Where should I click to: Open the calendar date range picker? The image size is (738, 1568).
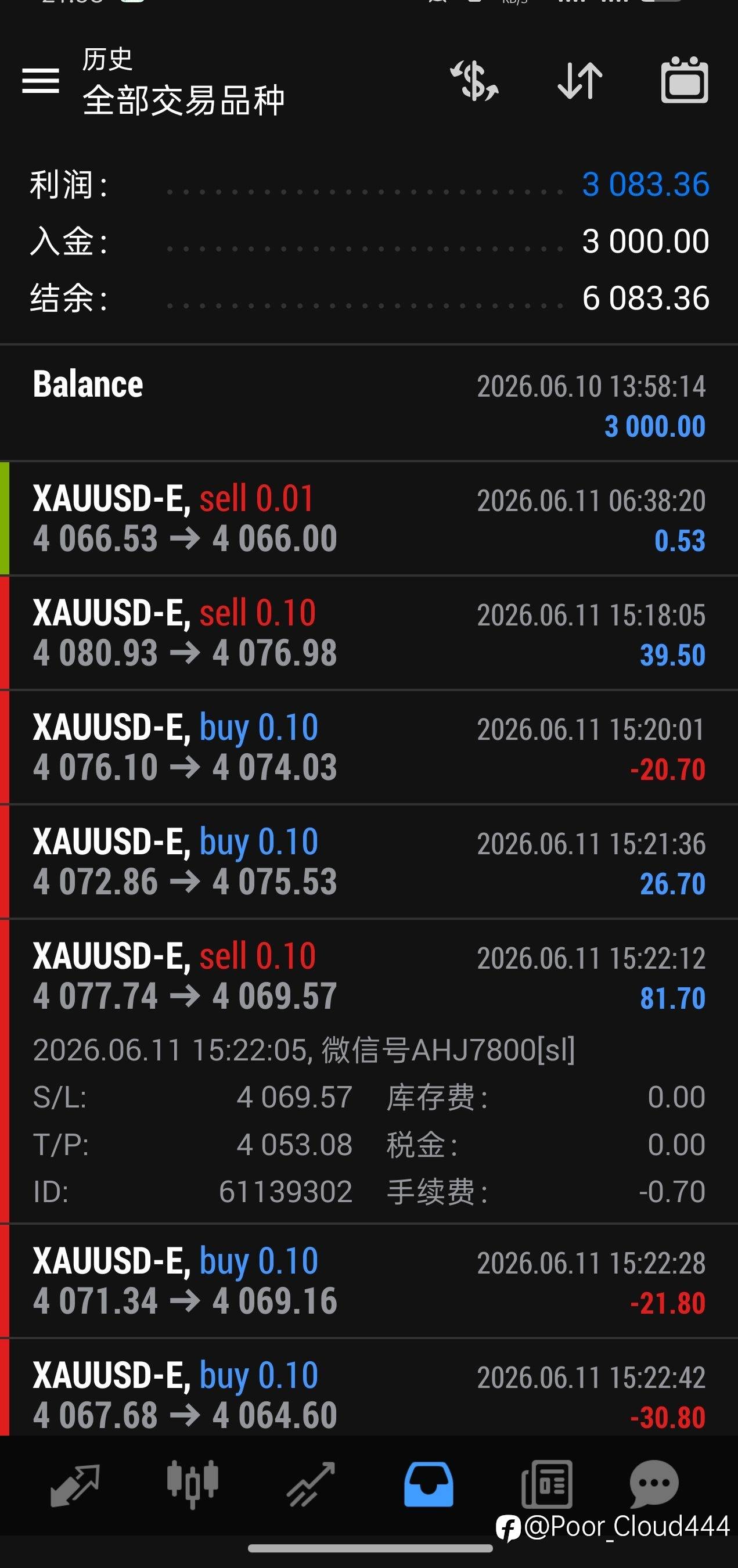coord(685,80)
